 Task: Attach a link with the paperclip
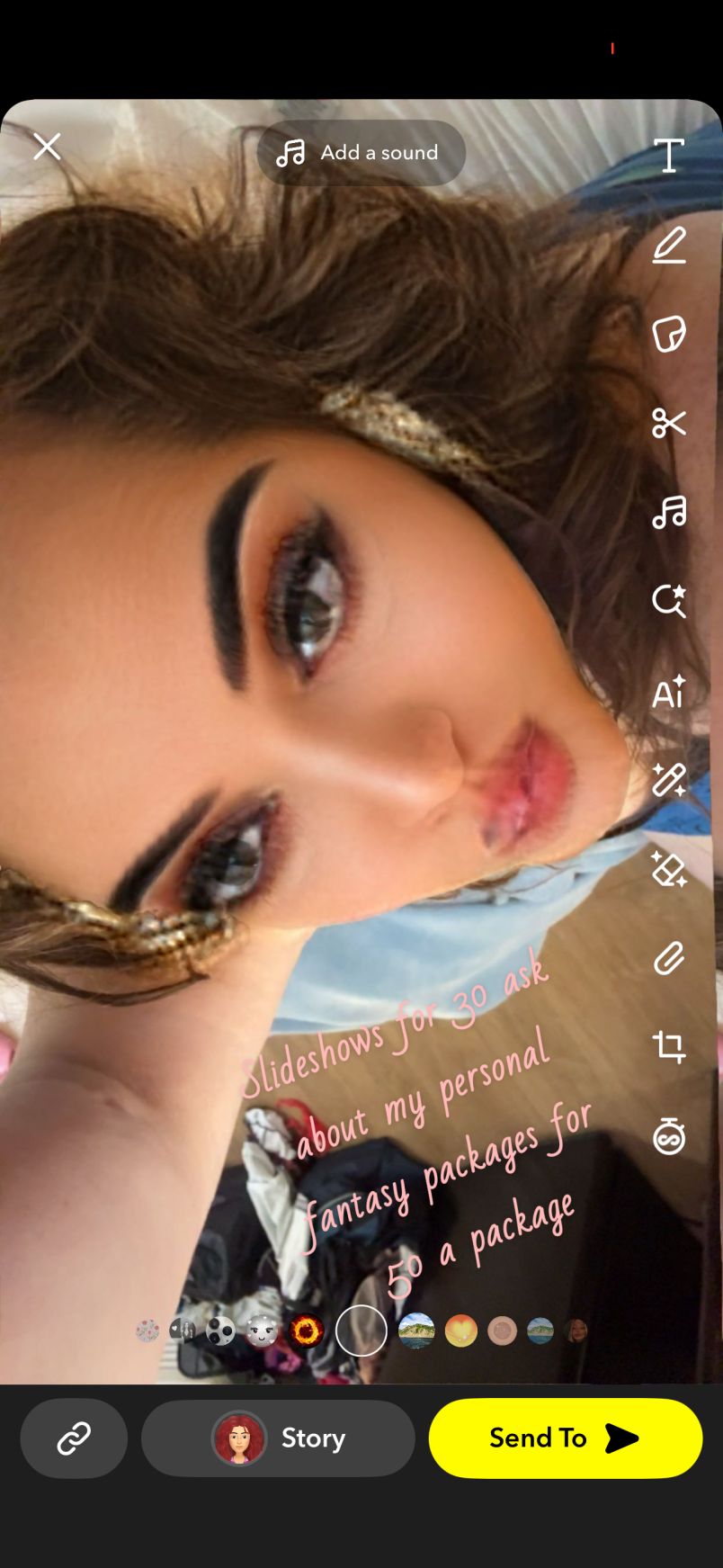coord(669,959)
